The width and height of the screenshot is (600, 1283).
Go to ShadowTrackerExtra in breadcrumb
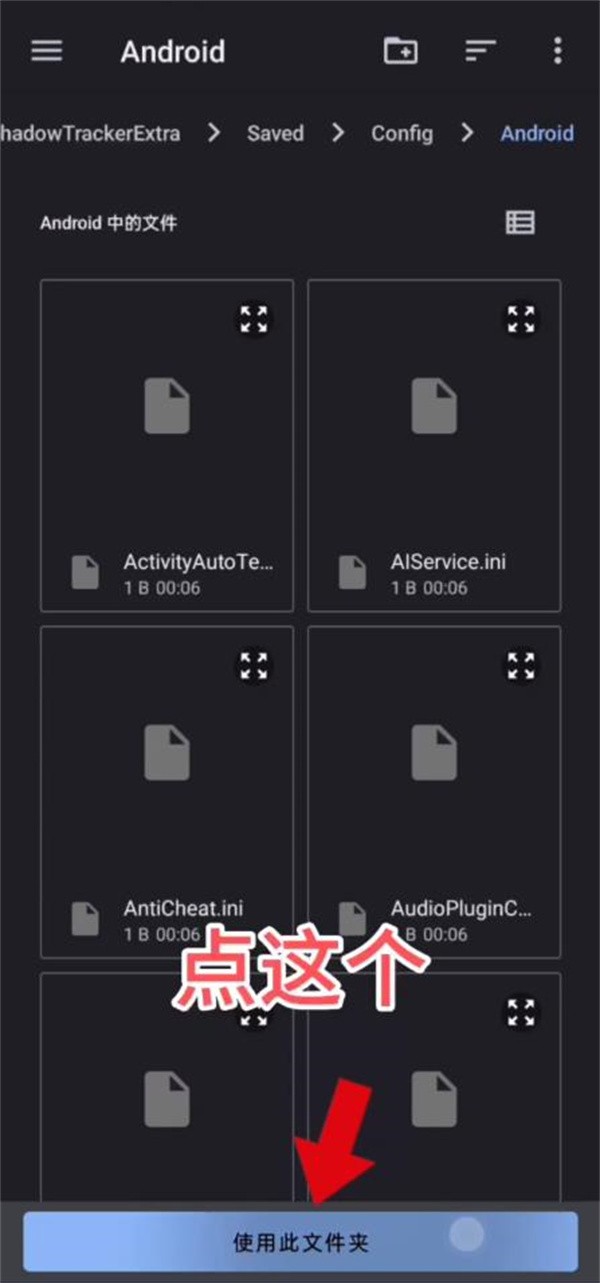click(90, 133)
